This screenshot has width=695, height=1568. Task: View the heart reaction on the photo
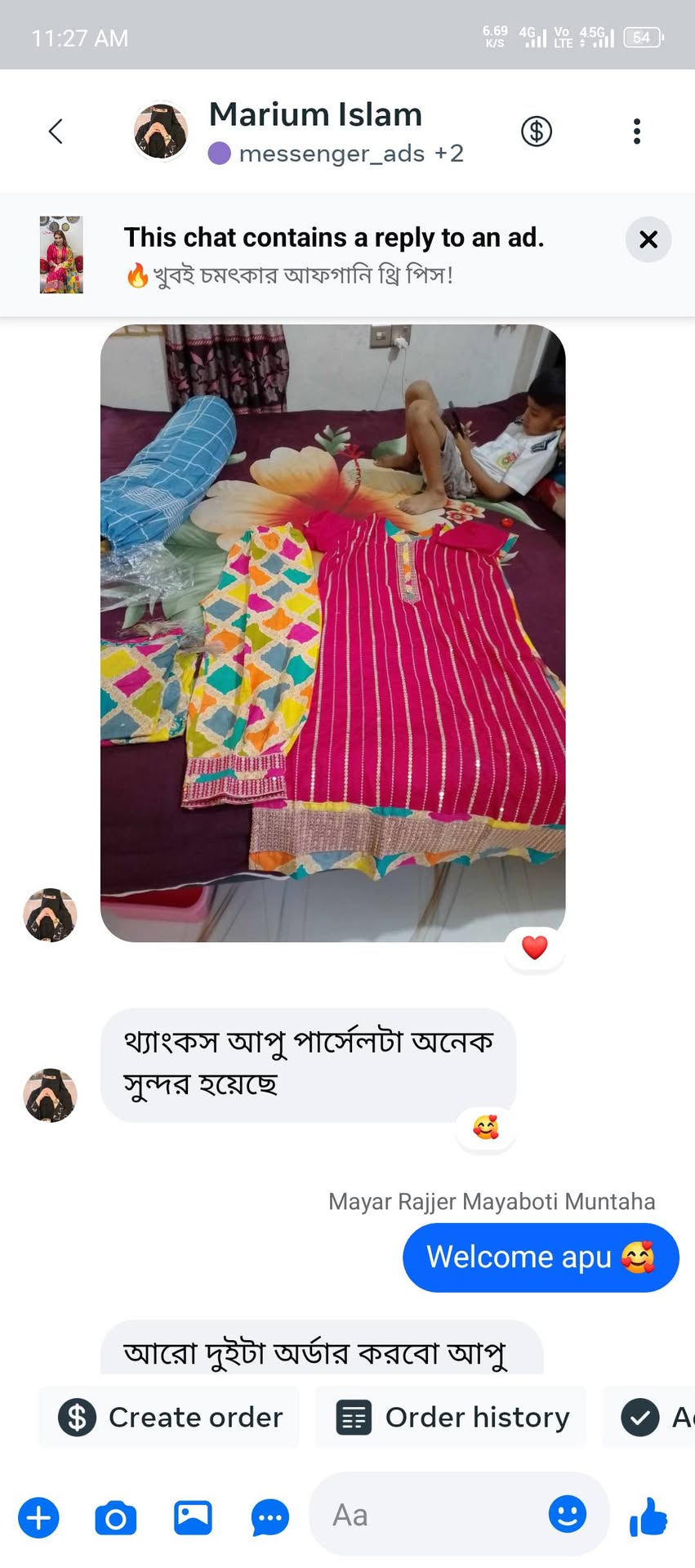(534, 948)
